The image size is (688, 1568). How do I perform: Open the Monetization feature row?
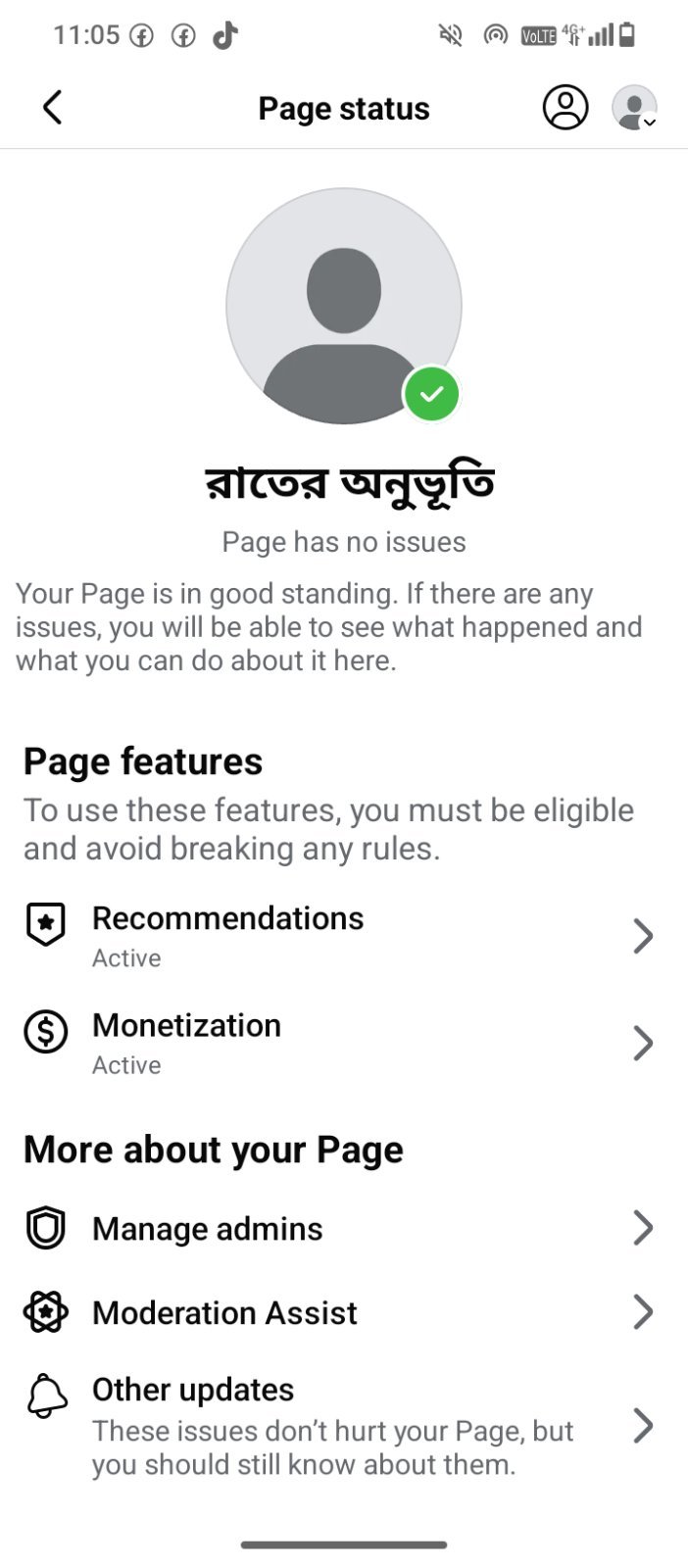pyautogui.click(x=344, y=1043)
